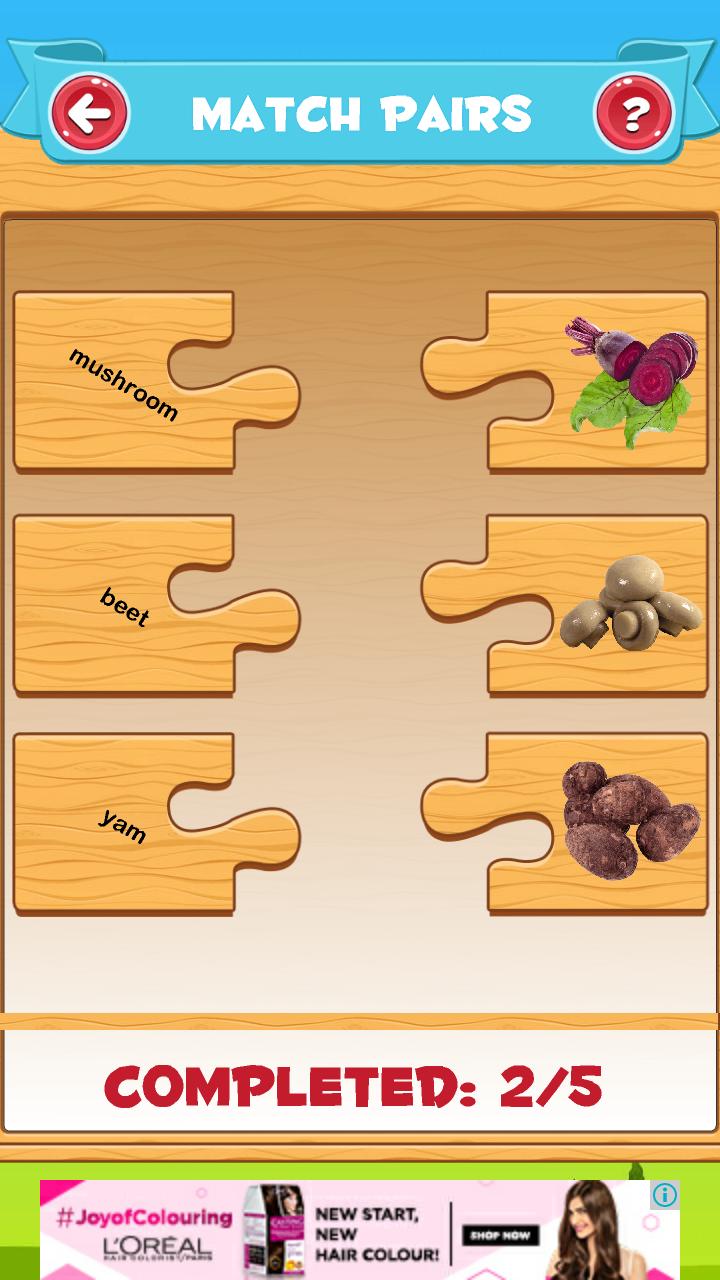Screen dimensions: 720x1280
Task: Select the mushroom word puzzle piece
Action: [156, 382]
